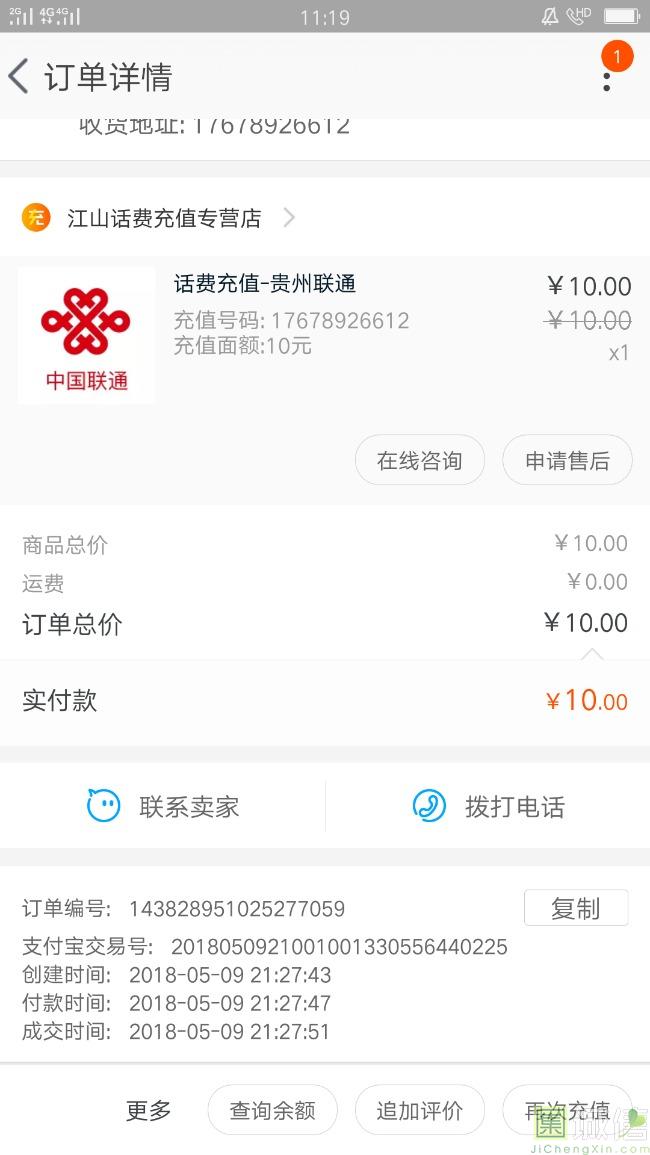Open the three-dot overflow menu

pyautogui.click(x=607, y=81)
